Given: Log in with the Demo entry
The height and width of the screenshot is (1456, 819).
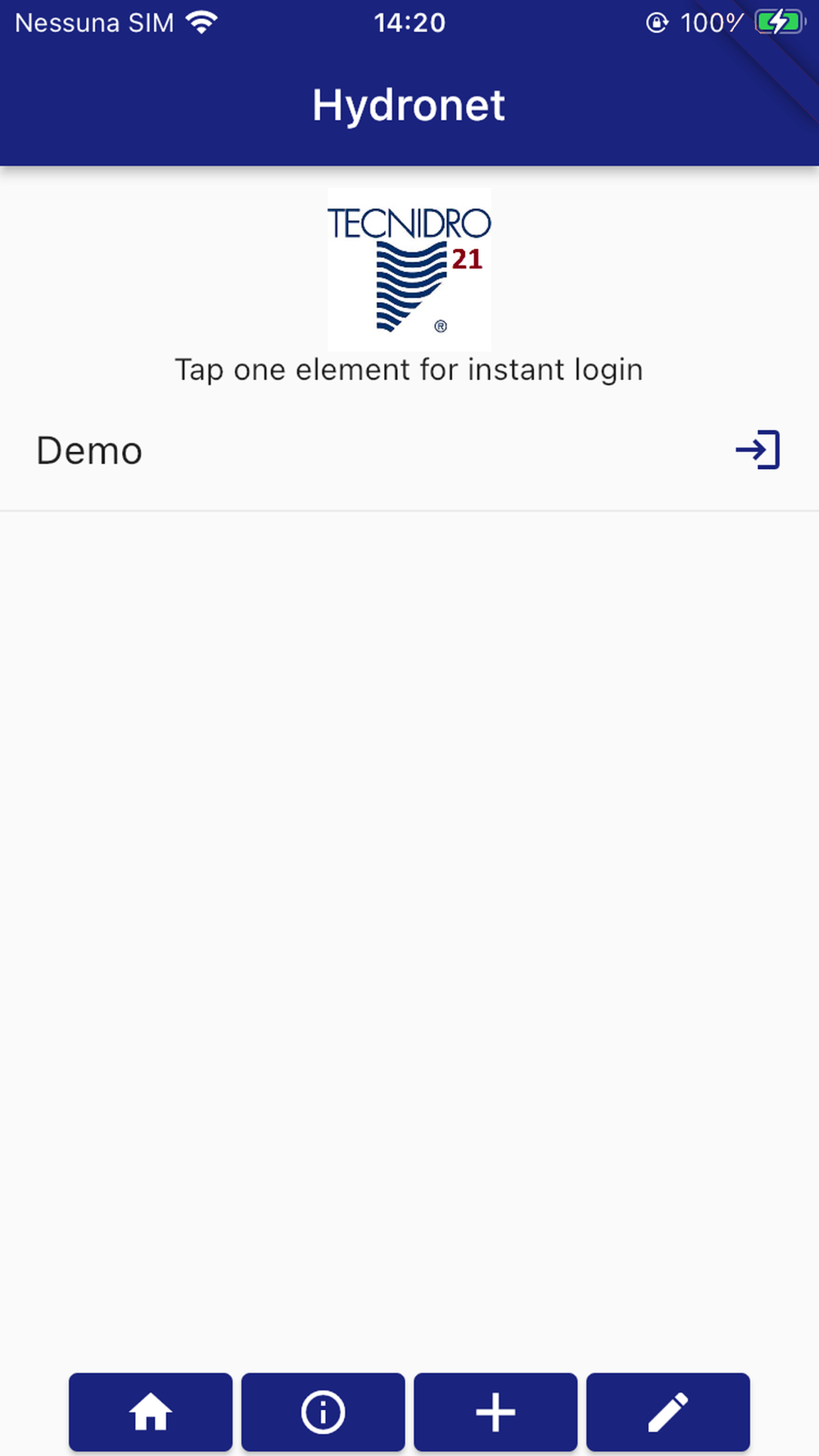Looking at the screenshot, I should coord(90,451).
